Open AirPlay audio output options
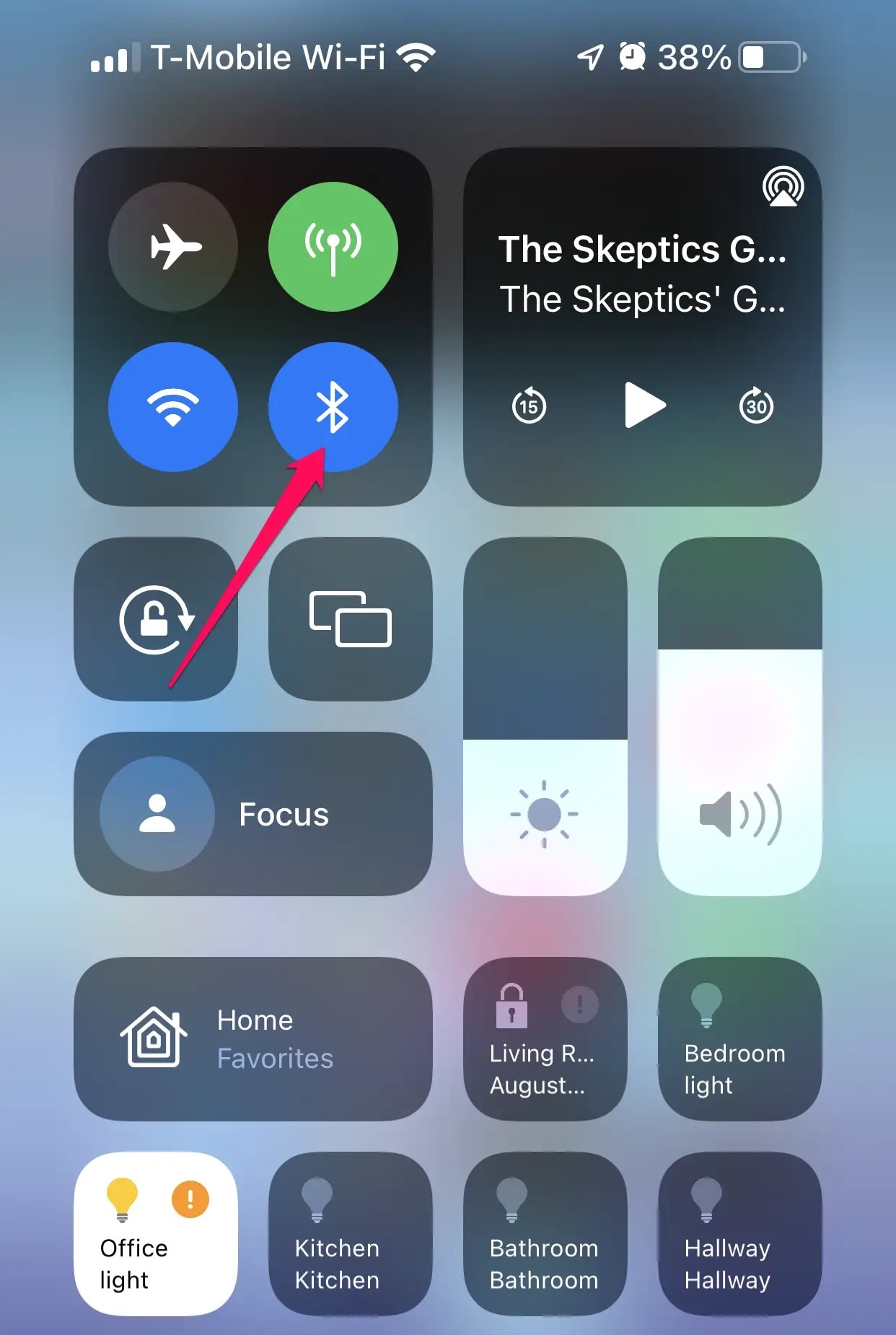 pyautogui.click(x=783, y=187)
